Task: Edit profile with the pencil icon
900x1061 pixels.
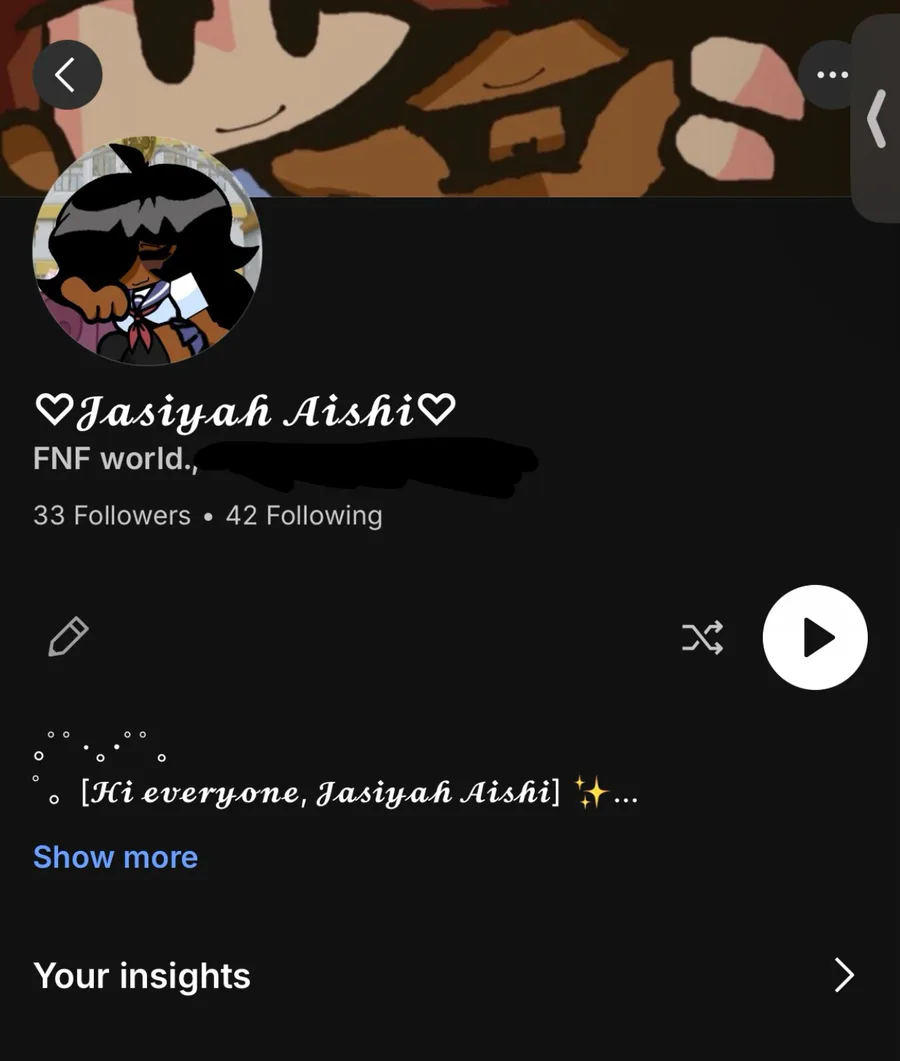Action: [68, 637]
